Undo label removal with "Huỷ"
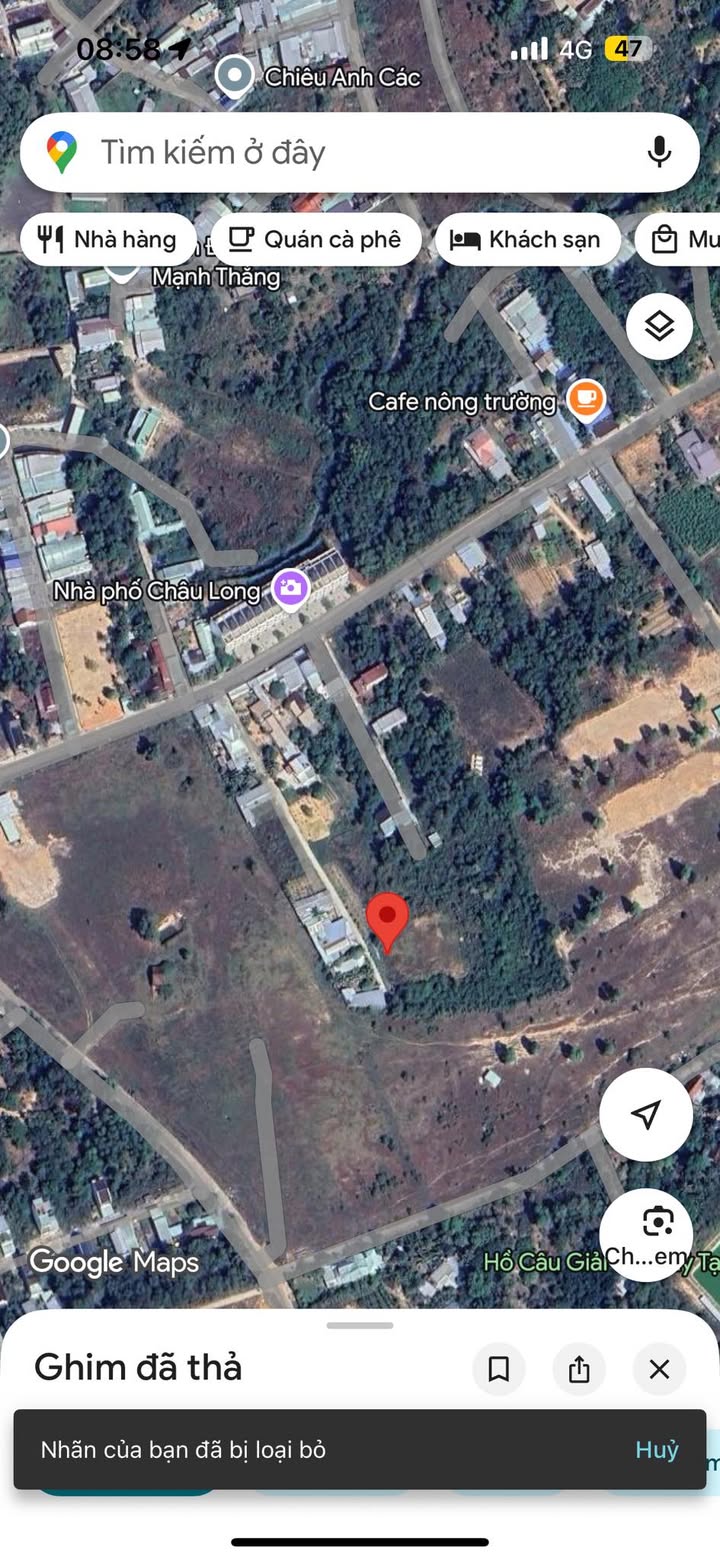 point(656,1450)
